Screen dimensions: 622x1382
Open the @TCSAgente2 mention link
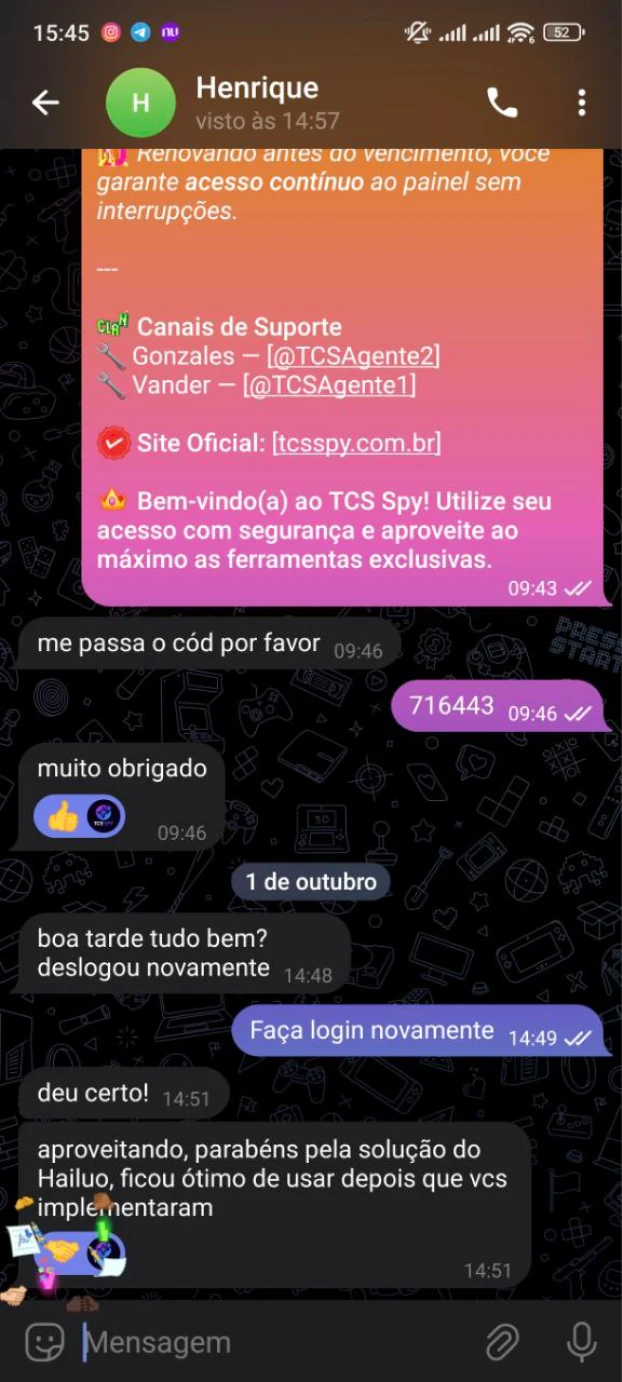coord(353,355)
